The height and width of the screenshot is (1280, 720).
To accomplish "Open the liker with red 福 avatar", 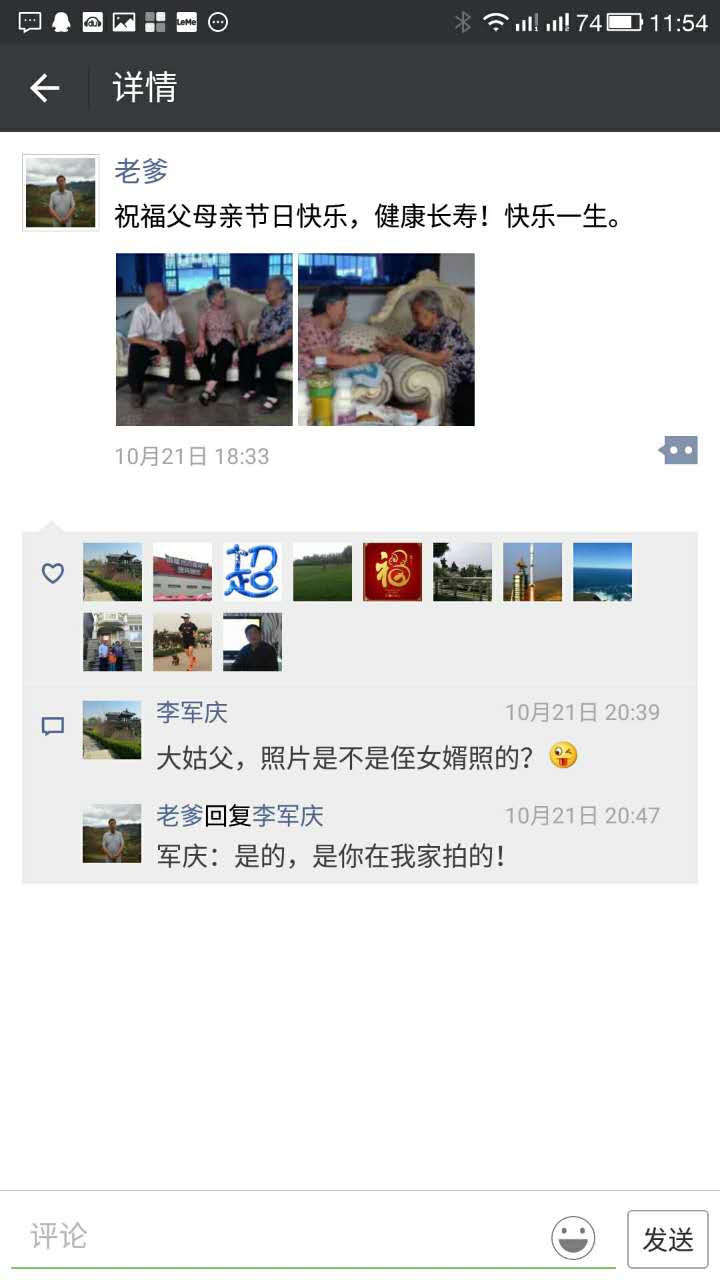I will pyautogui.click(x=392, y=572).
